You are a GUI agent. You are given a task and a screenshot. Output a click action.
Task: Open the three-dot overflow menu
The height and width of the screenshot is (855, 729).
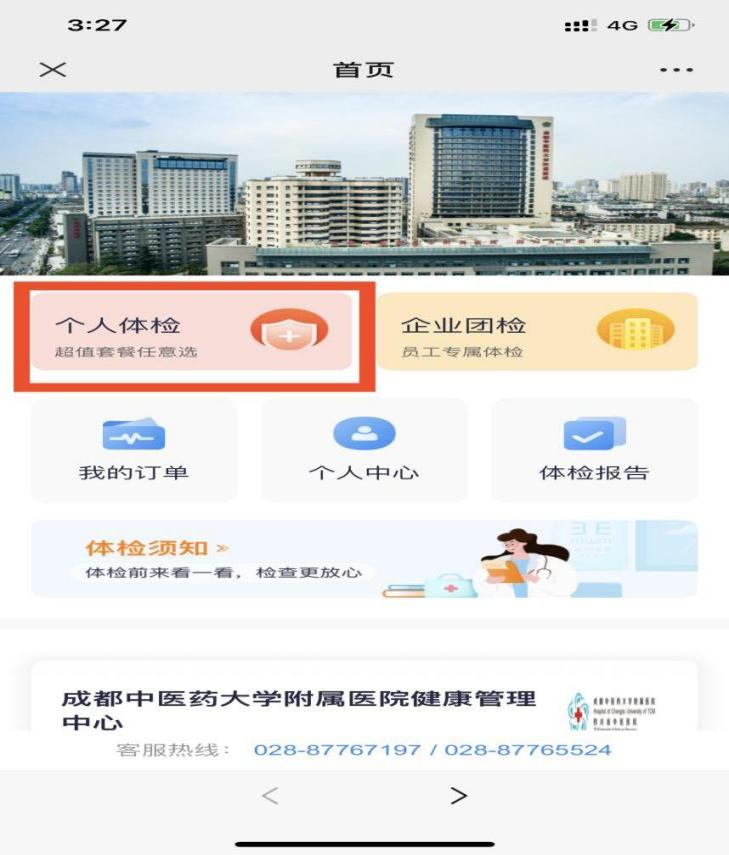676,70
